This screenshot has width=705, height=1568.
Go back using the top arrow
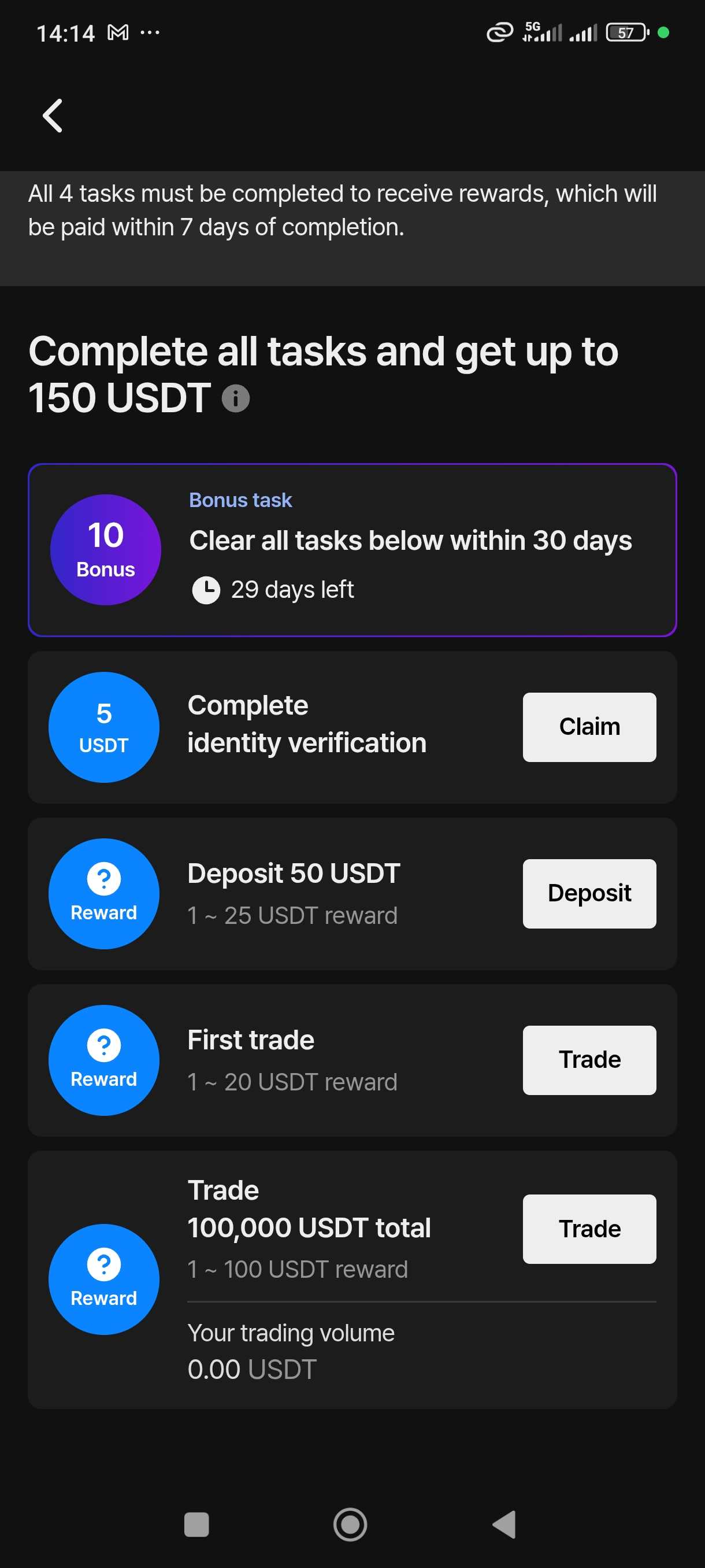pyautogui.click(x=53, y=115)
